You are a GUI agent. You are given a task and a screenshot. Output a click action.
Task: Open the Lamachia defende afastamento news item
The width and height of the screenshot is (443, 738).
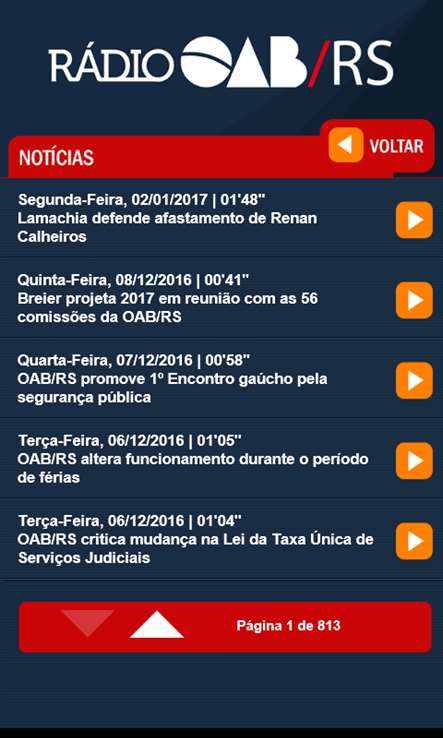pos(198,218)
